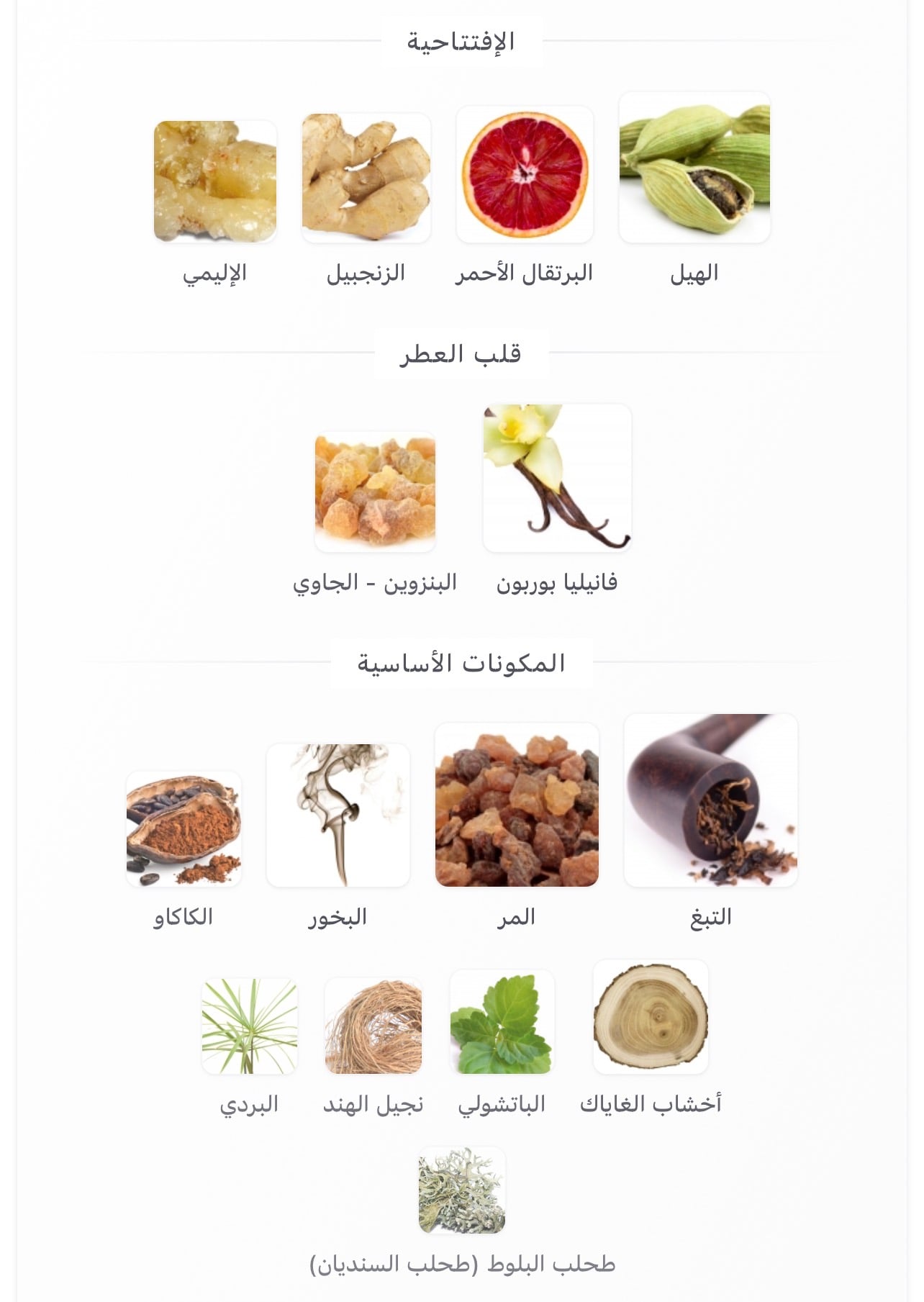
Task: Open the الكاكاو cacao note
Action: pyautogui.click(x=184, y=829)
